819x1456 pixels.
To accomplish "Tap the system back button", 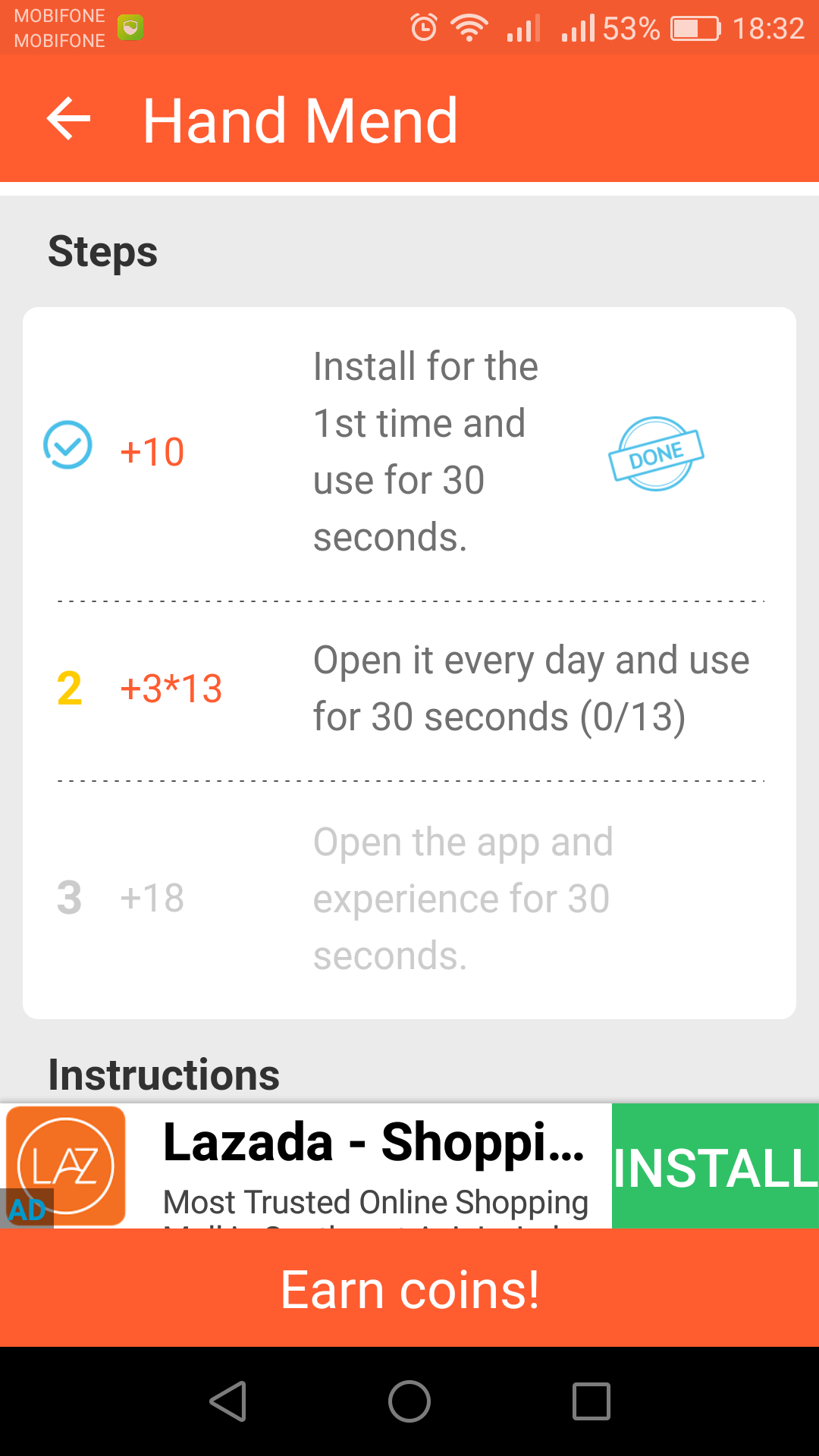I will pyautogui.click(x=227, y=1401).
